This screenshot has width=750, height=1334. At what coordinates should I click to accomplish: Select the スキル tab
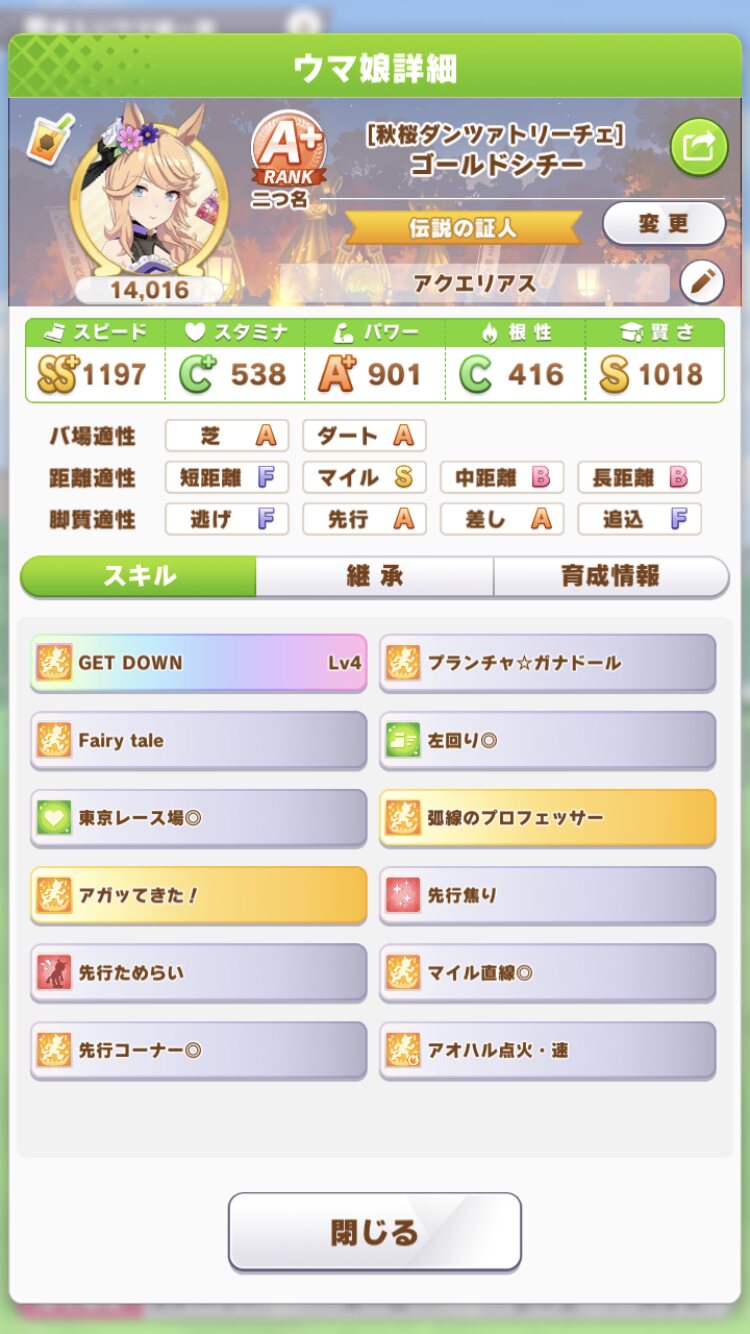[139, 576]
